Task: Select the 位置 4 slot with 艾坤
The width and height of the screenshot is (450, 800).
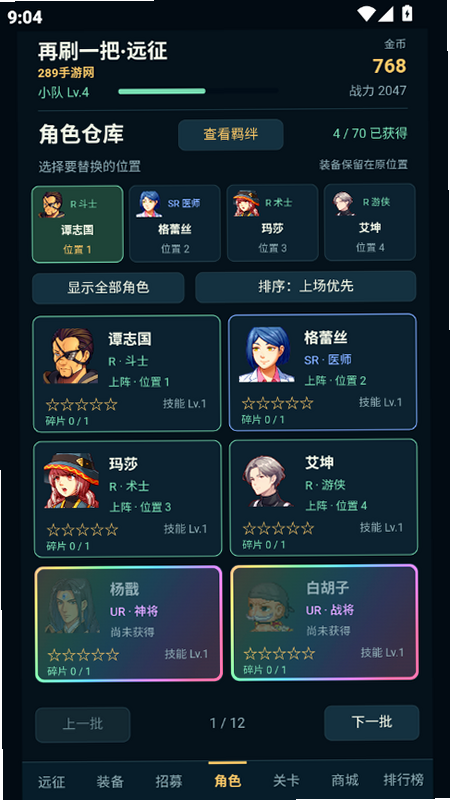Action: (x=370, y=222)
